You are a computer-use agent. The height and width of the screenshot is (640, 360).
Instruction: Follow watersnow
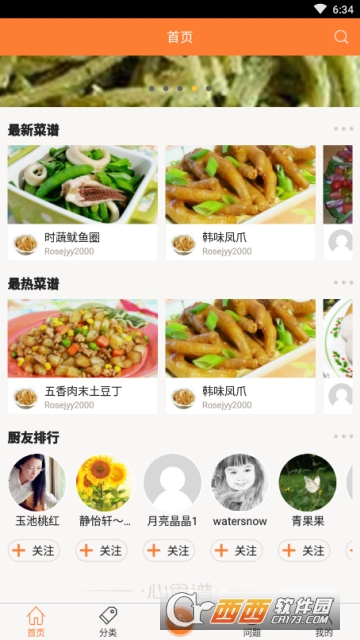point(236,551)
